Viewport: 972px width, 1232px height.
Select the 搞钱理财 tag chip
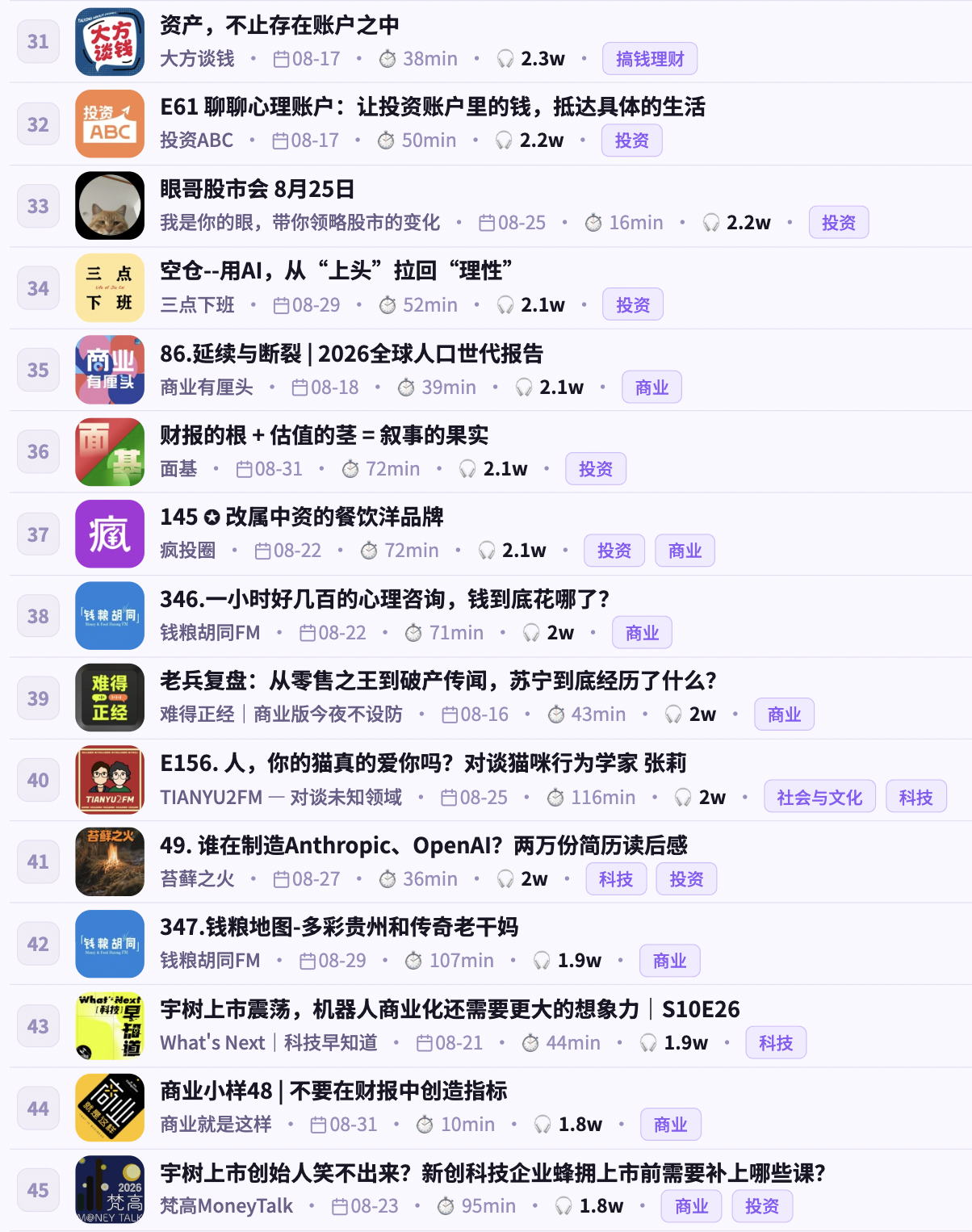pos(650,59)
